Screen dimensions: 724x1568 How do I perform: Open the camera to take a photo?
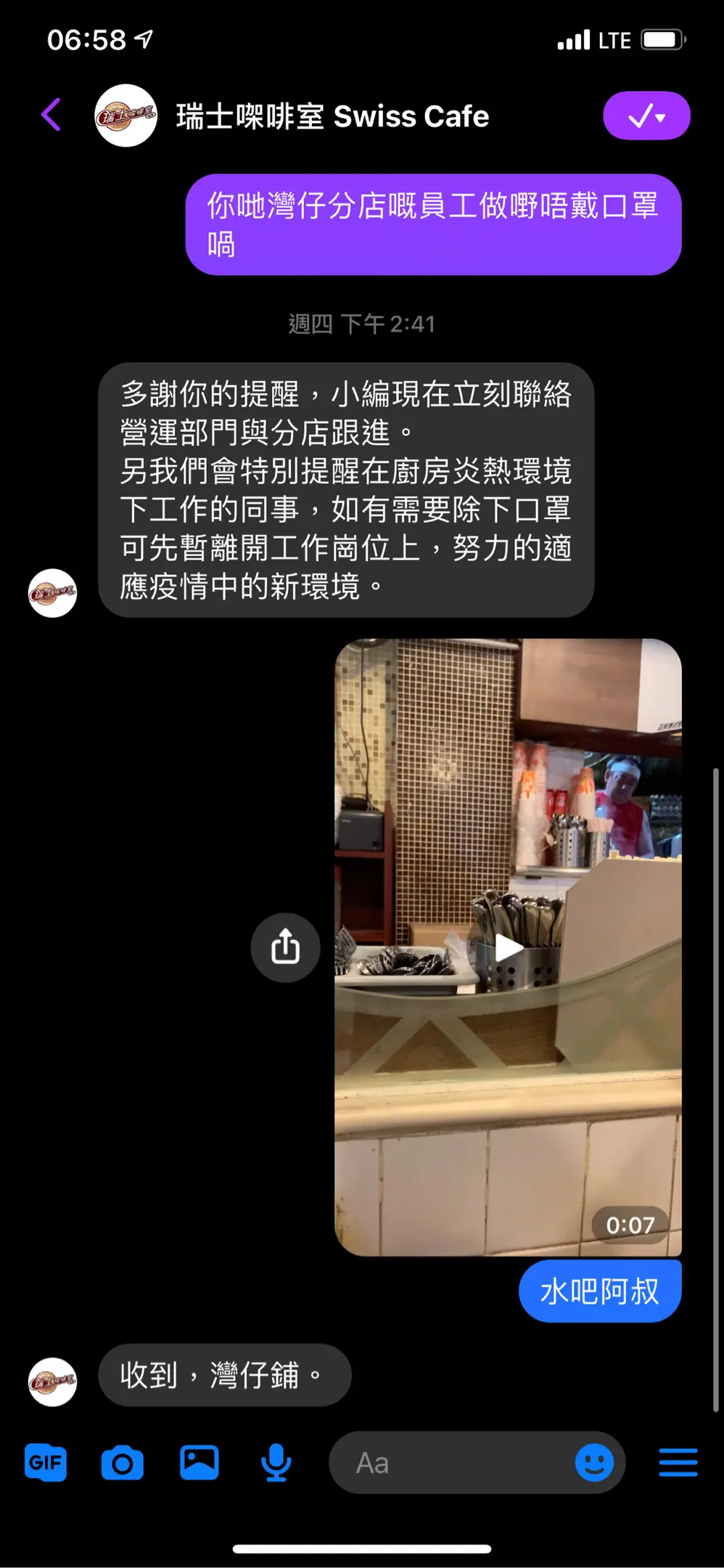point(122,1462)
